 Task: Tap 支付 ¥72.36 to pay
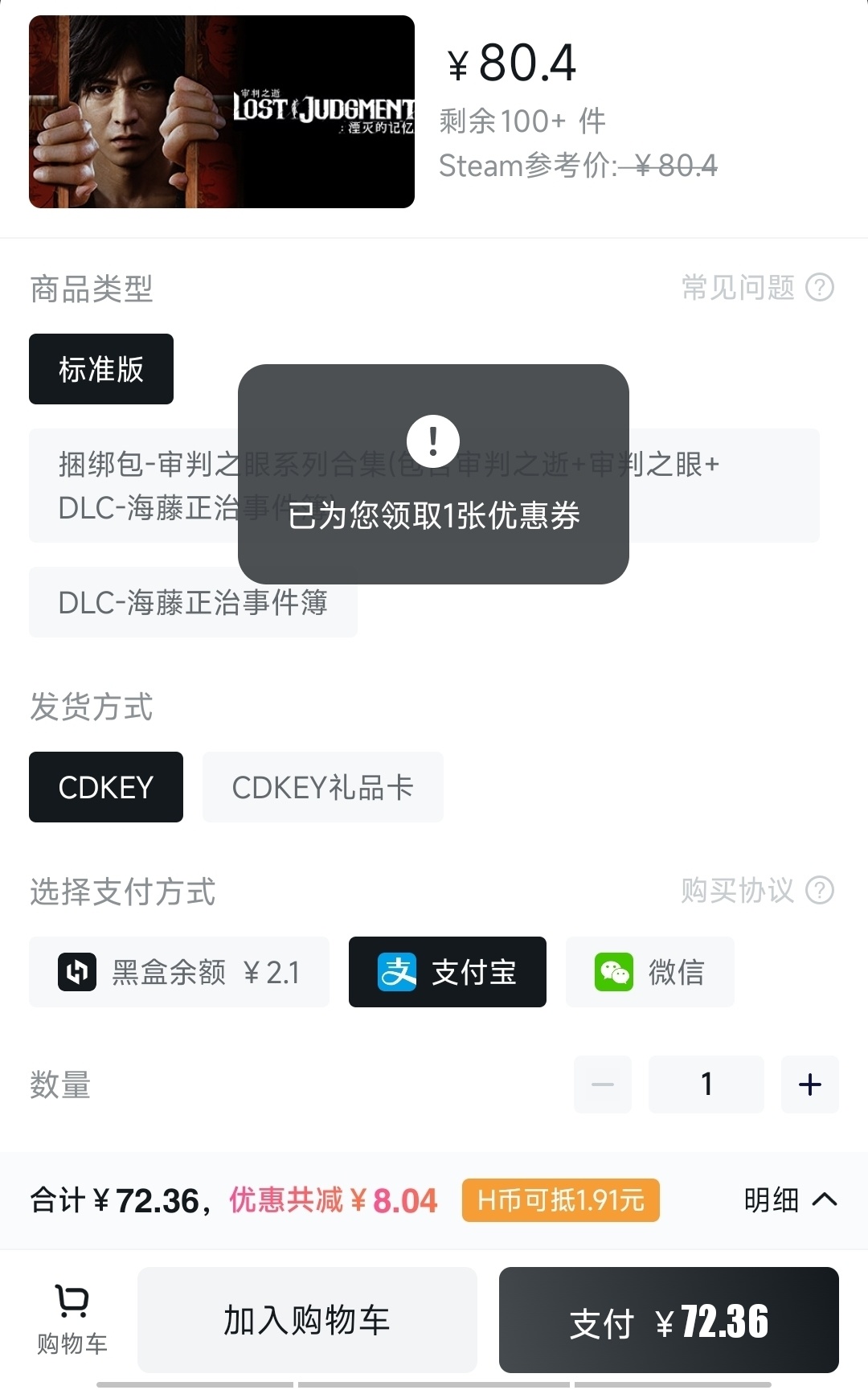tap(669, 1320)
